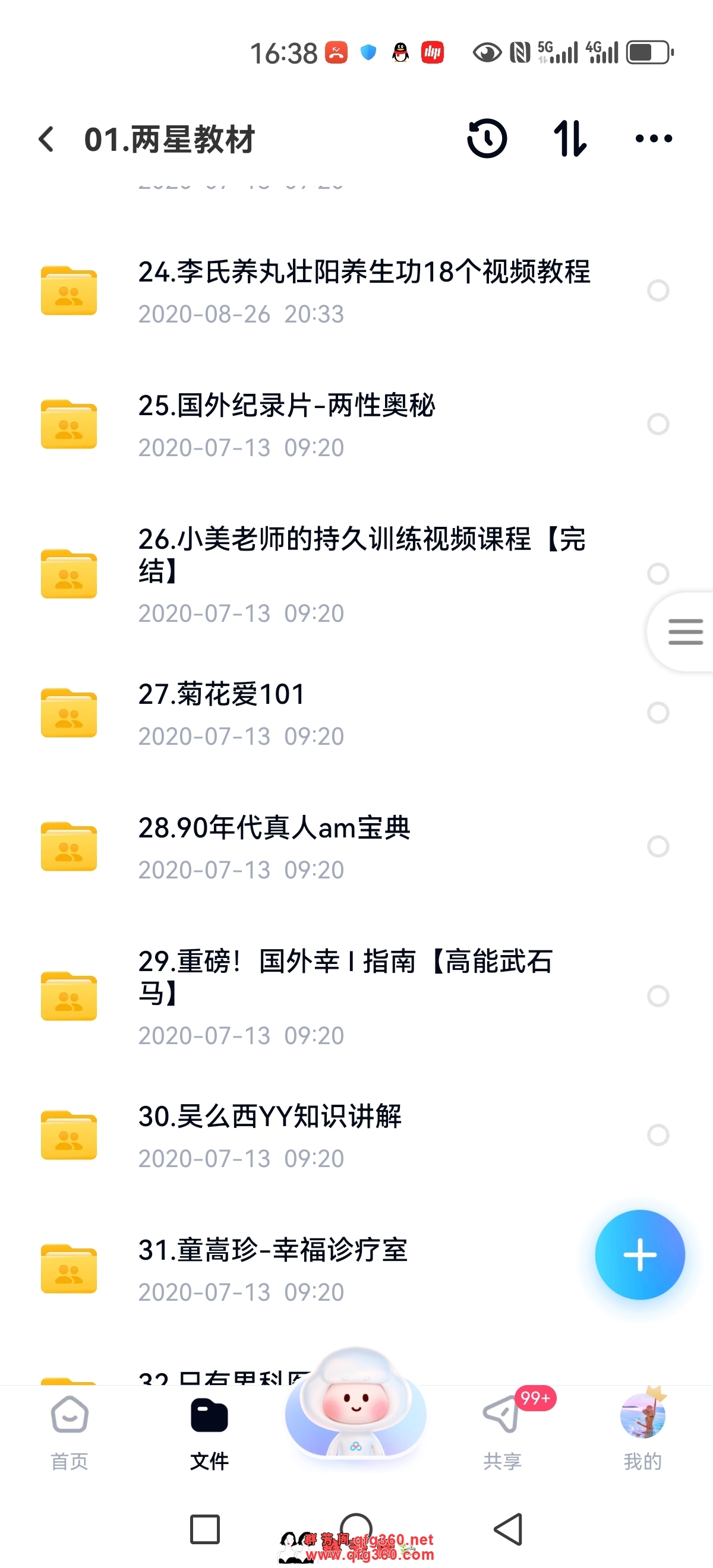The height and width of the screenshot is (1568, 713).
Task: Switch to the 我的 tab
Action: [642, 1431]
